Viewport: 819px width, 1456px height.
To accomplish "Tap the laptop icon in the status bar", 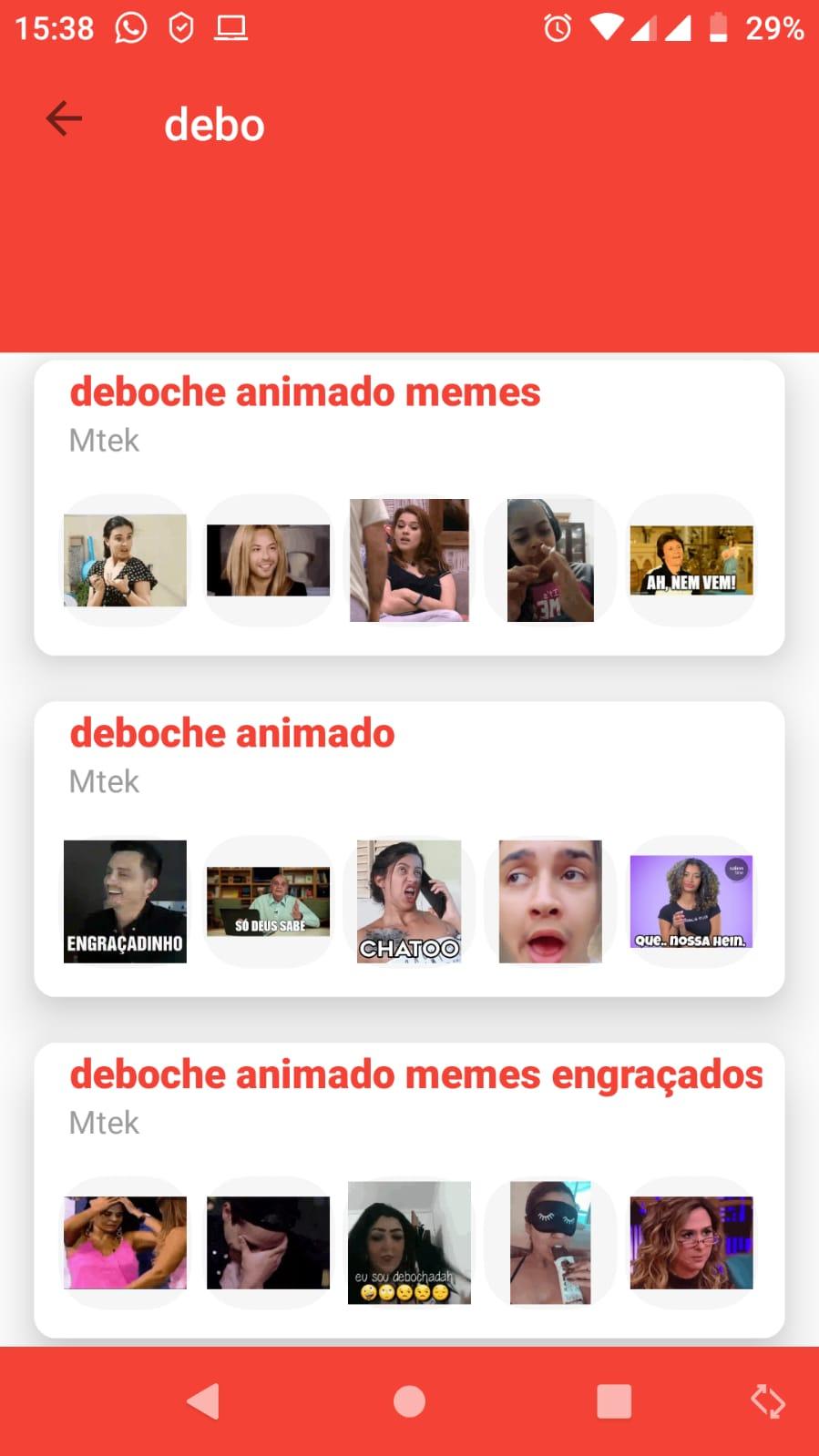I will 233,28.
